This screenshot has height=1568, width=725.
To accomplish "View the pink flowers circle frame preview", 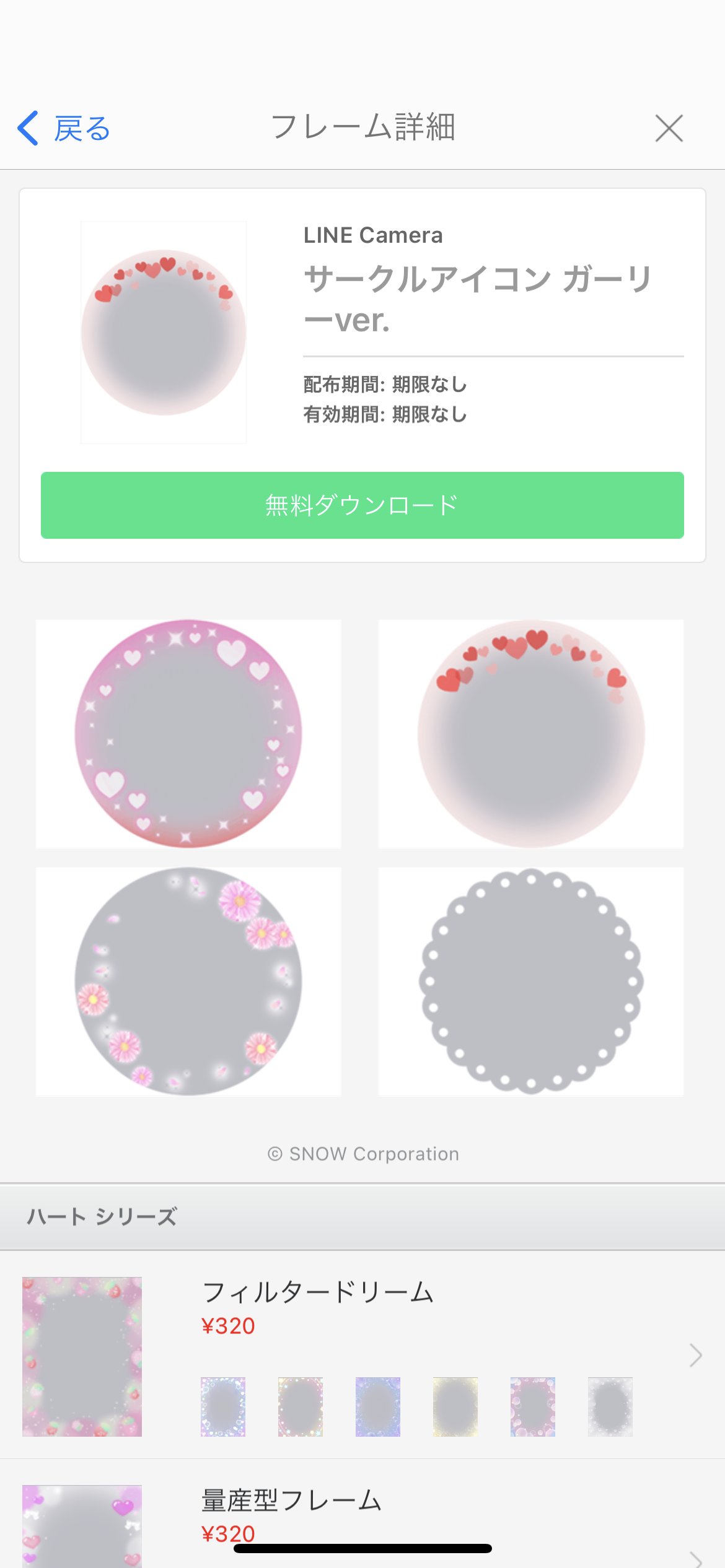I will point(188,982).
